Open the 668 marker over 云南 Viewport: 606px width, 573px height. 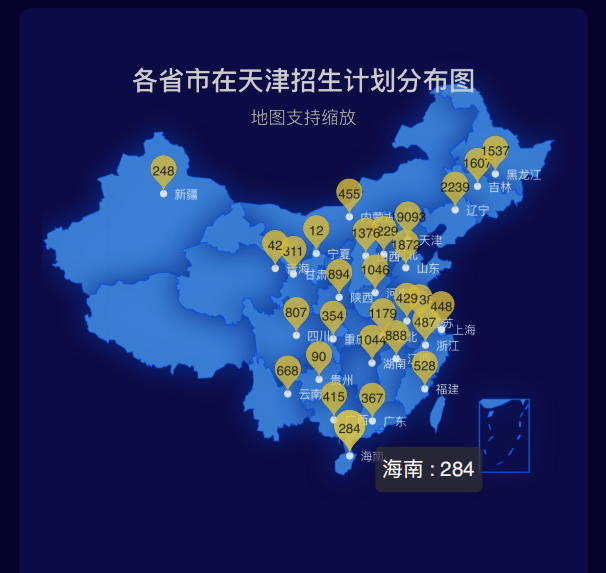point(287,371)
